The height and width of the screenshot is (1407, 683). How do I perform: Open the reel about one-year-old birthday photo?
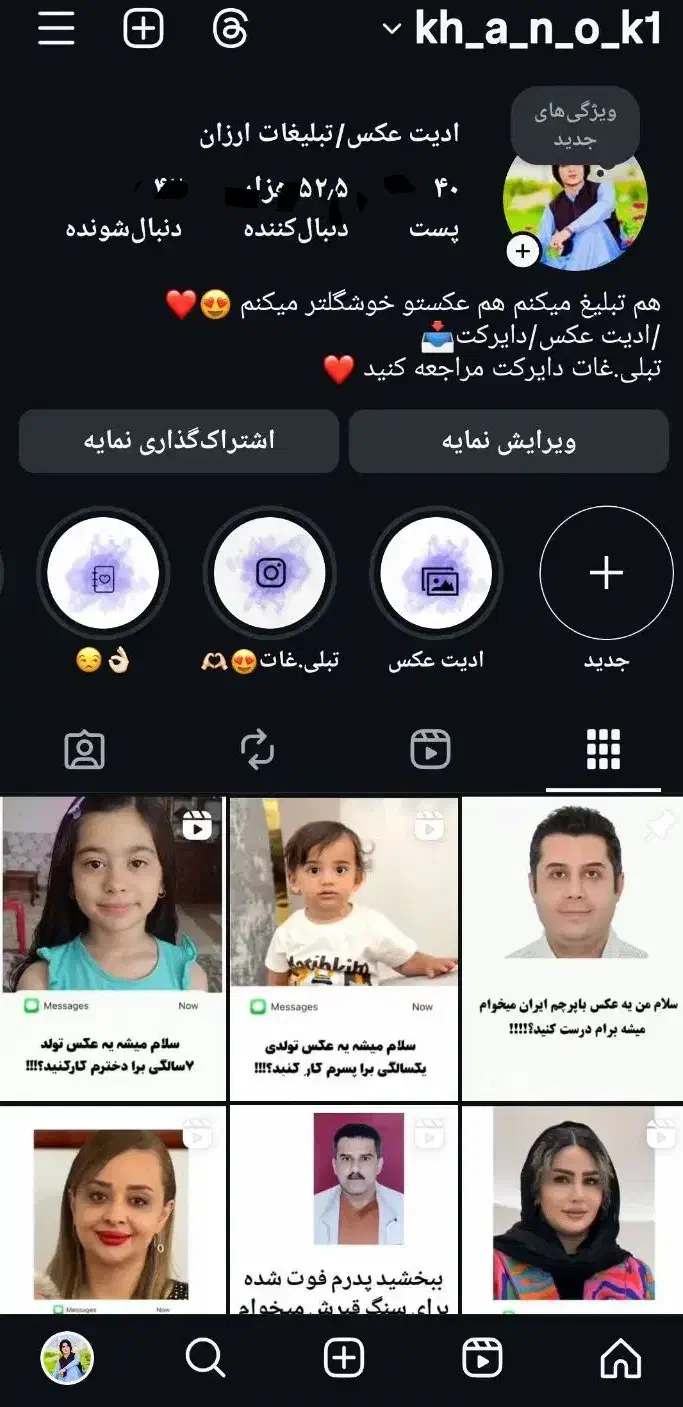click(x=343, y=949)
